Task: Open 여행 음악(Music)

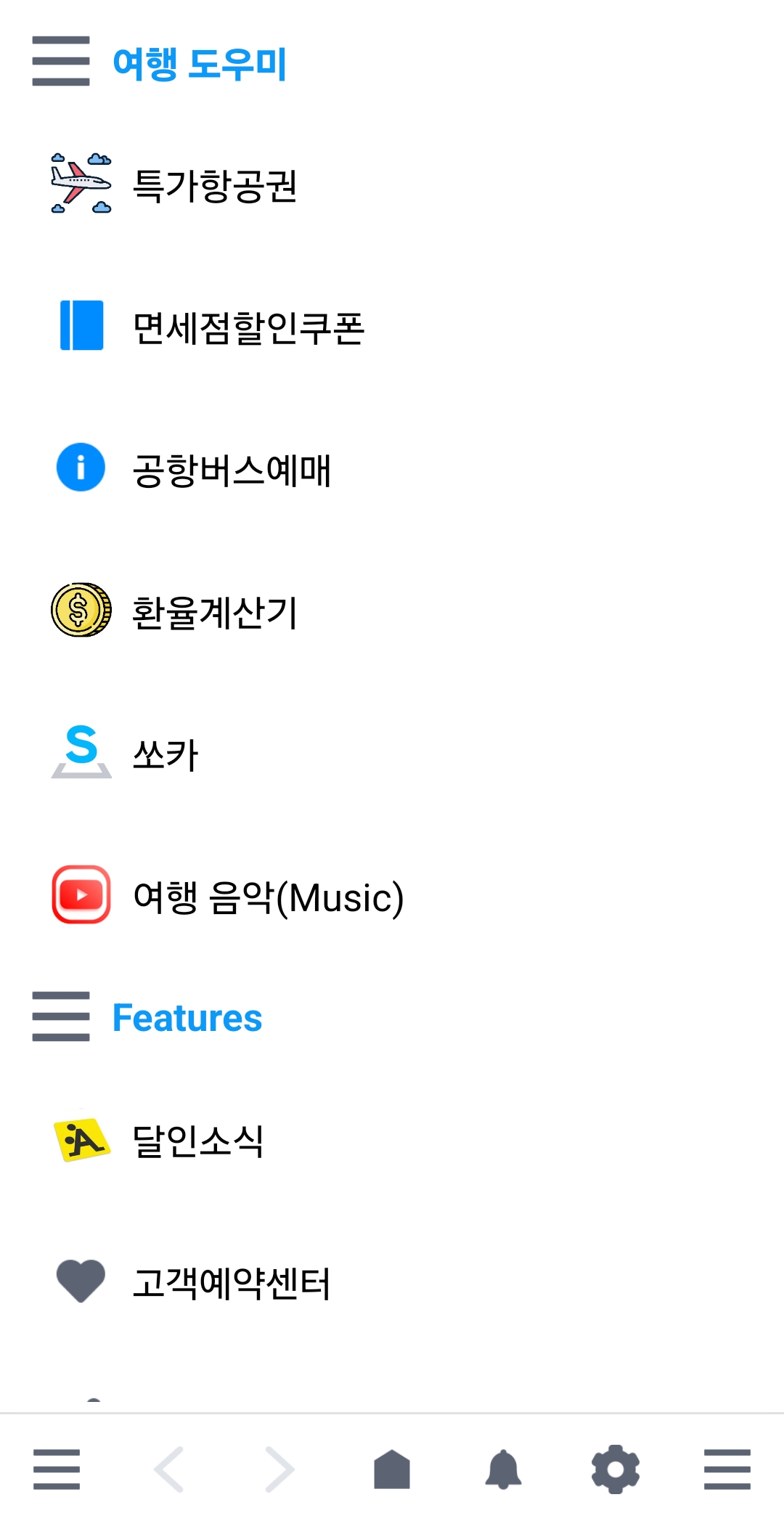Action: (267, 897)
